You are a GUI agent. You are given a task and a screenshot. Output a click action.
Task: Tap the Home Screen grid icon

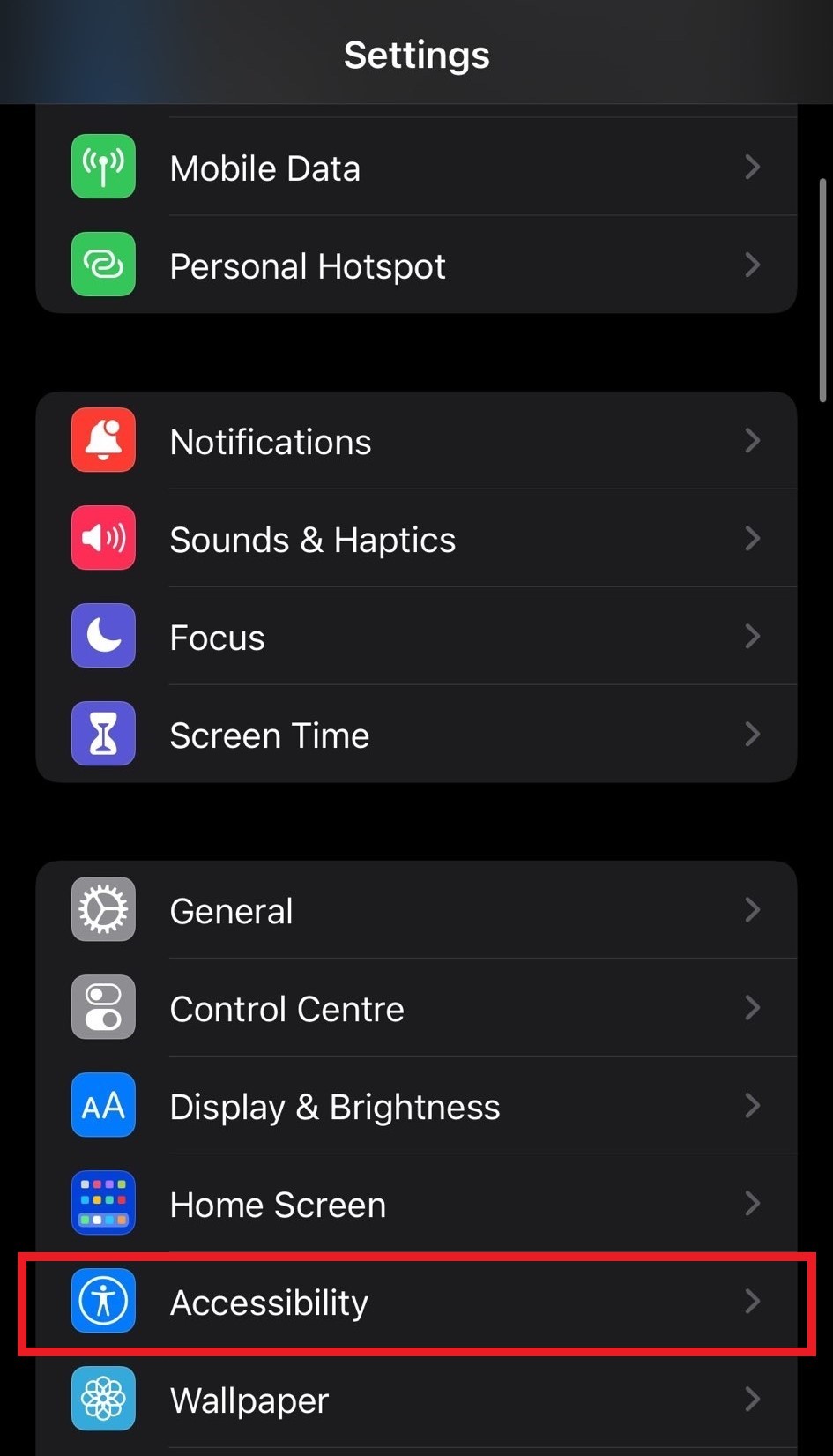(103, 1203)
